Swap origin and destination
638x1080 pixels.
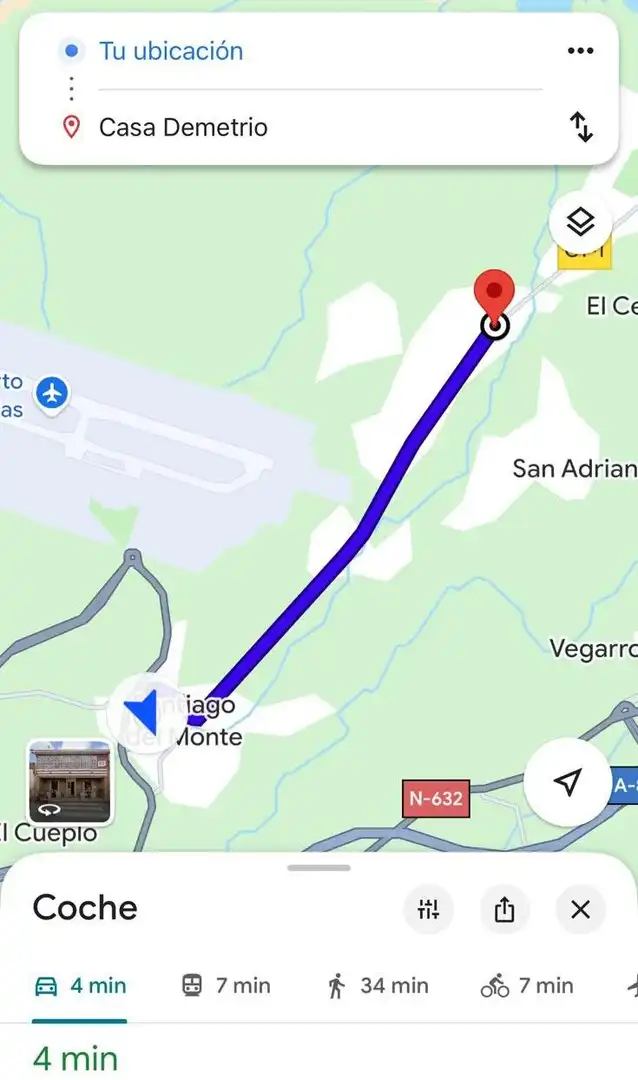tap(582, 127)
